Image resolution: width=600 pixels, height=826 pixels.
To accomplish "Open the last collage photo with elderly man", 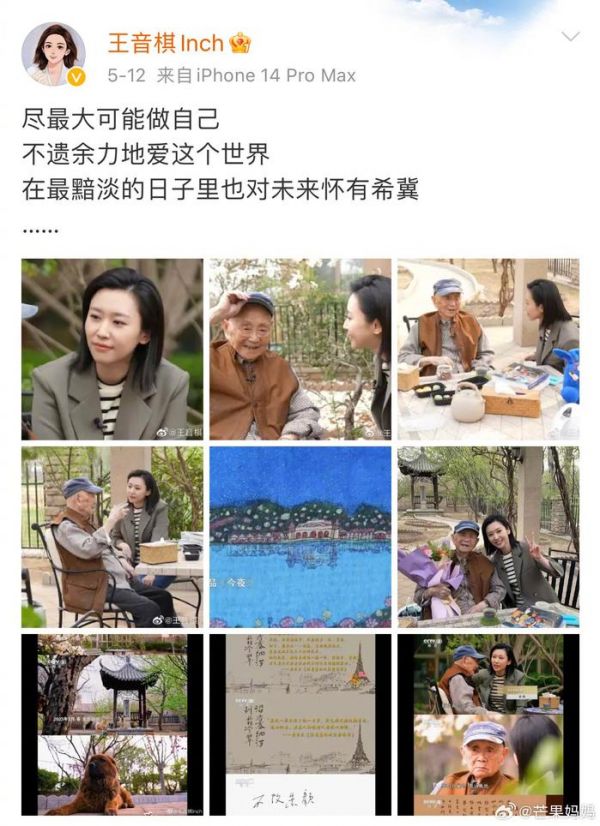I will pos(488,724).
